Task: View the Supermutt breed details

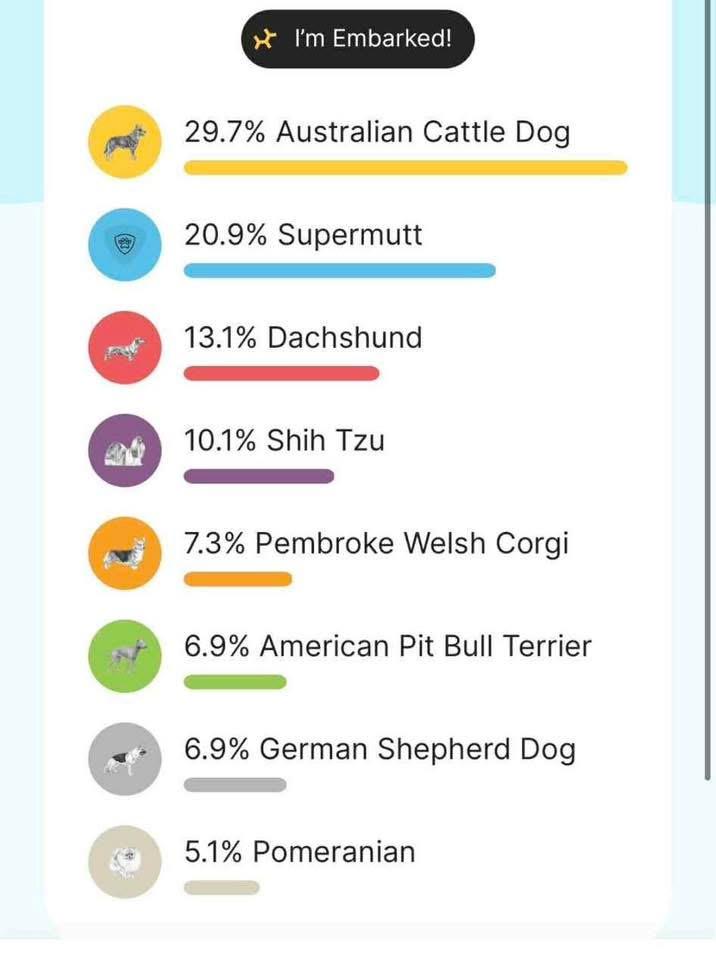Action: [304, 235]
